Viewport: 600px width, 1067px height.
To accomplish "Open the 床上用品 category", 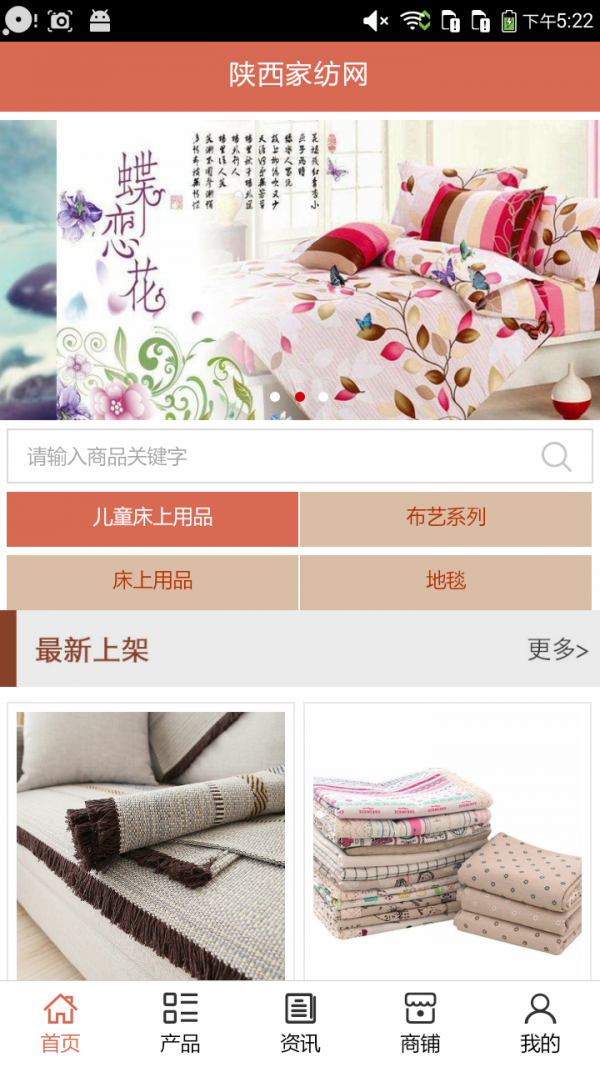I will tap(152, 581).
